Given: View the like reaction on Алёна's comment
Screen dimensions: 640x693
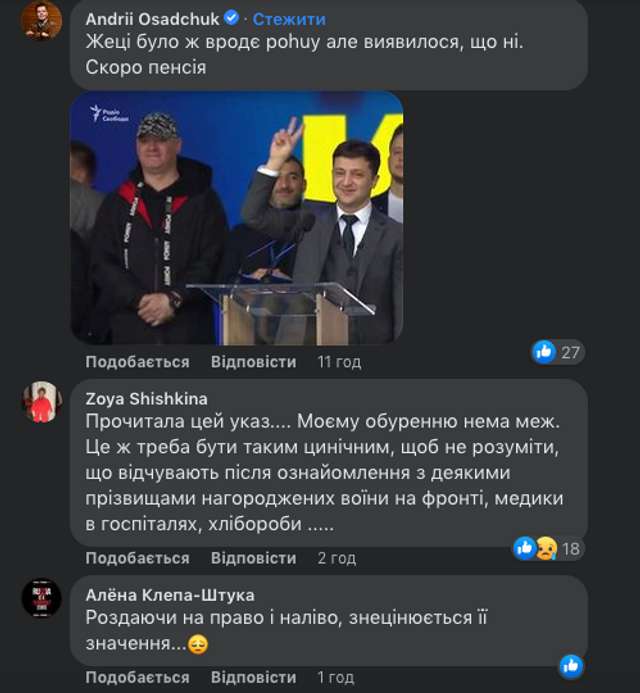Looking at the screenshot, I should (x=571, y=665).
